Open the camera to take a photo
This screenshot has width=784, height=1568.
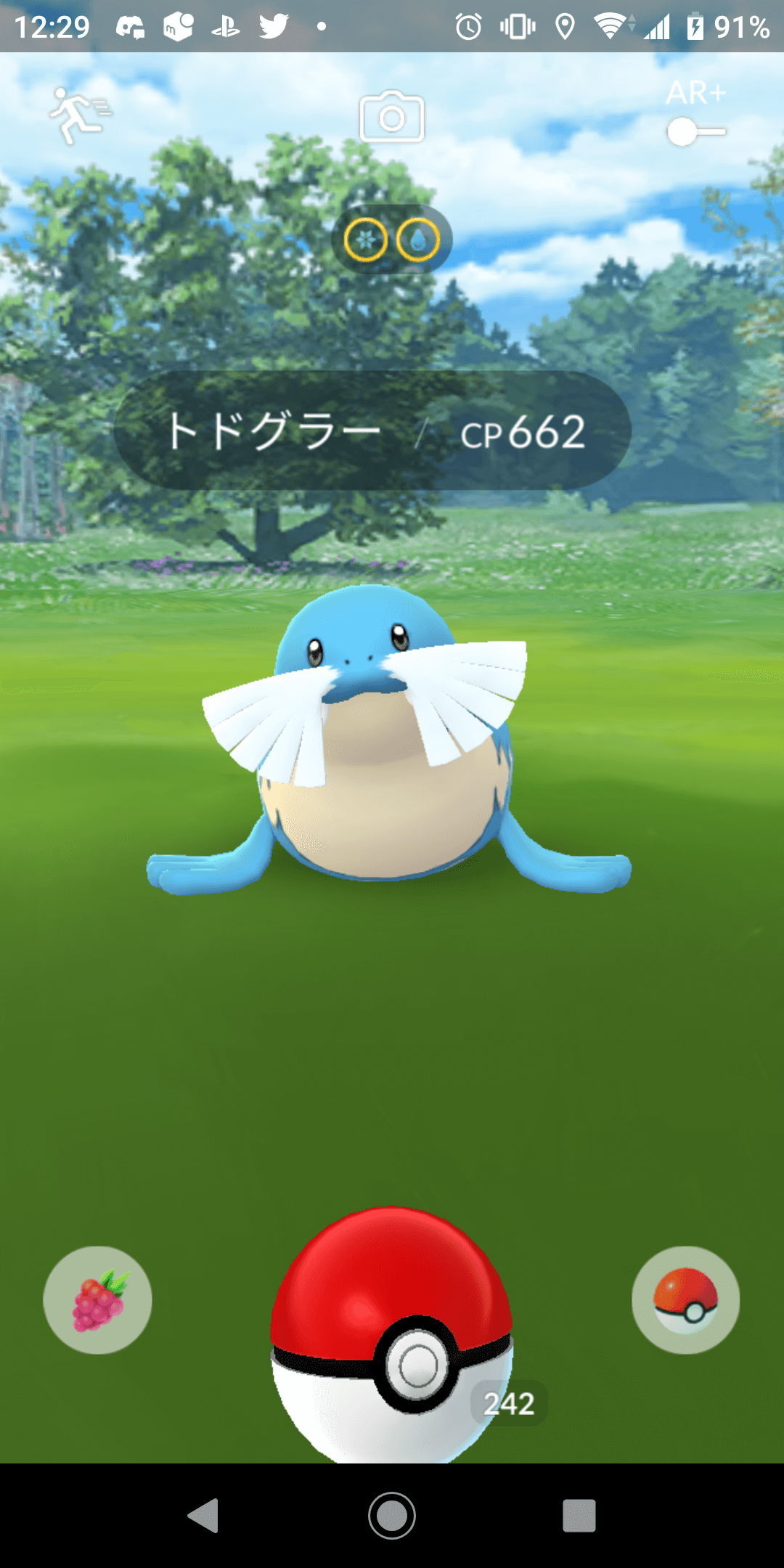coord(391,117)
